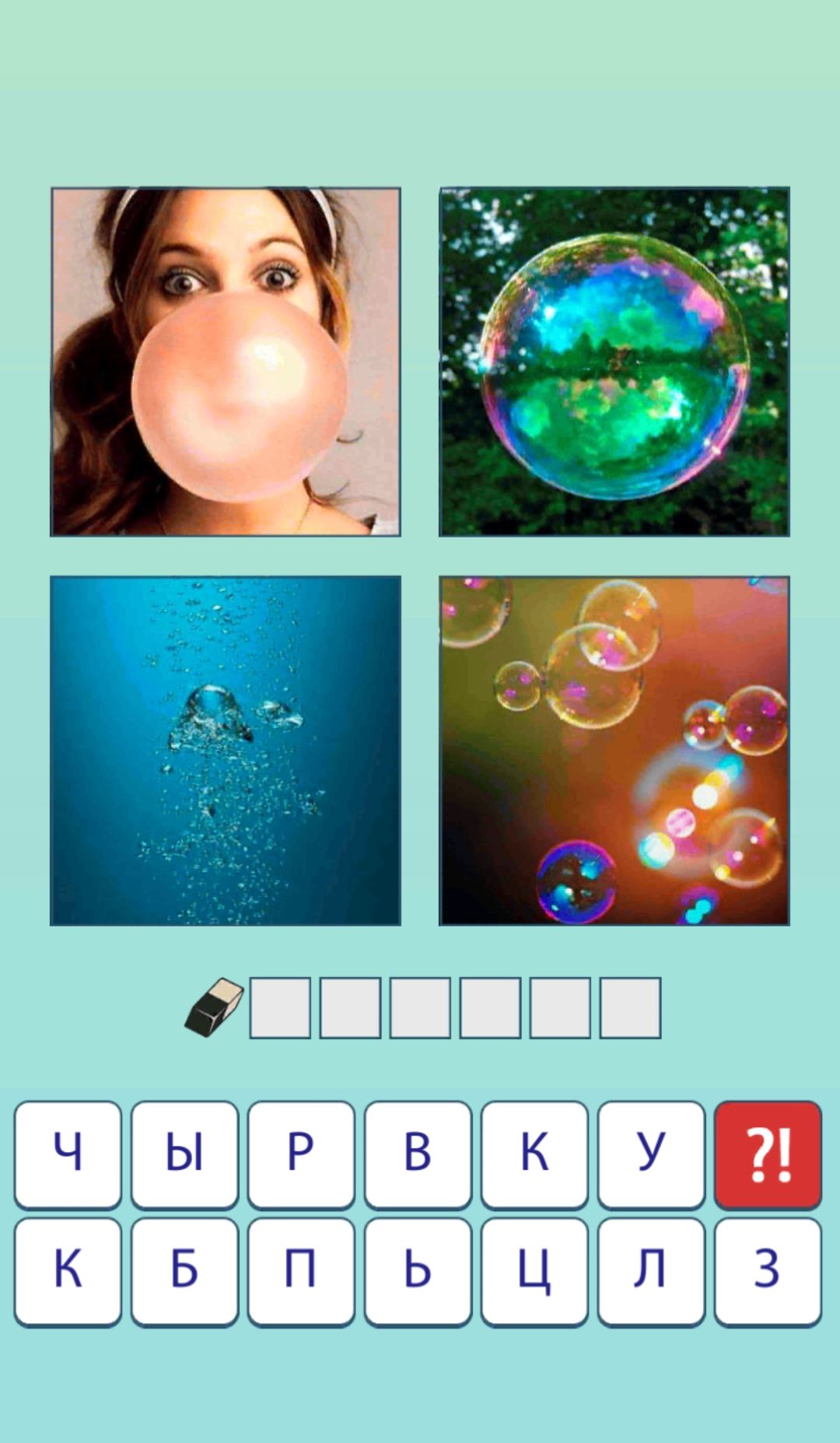The width and height of the screenshot is (840, 1443).
Task: Select the letter Ы
Action: point(184,1154)
